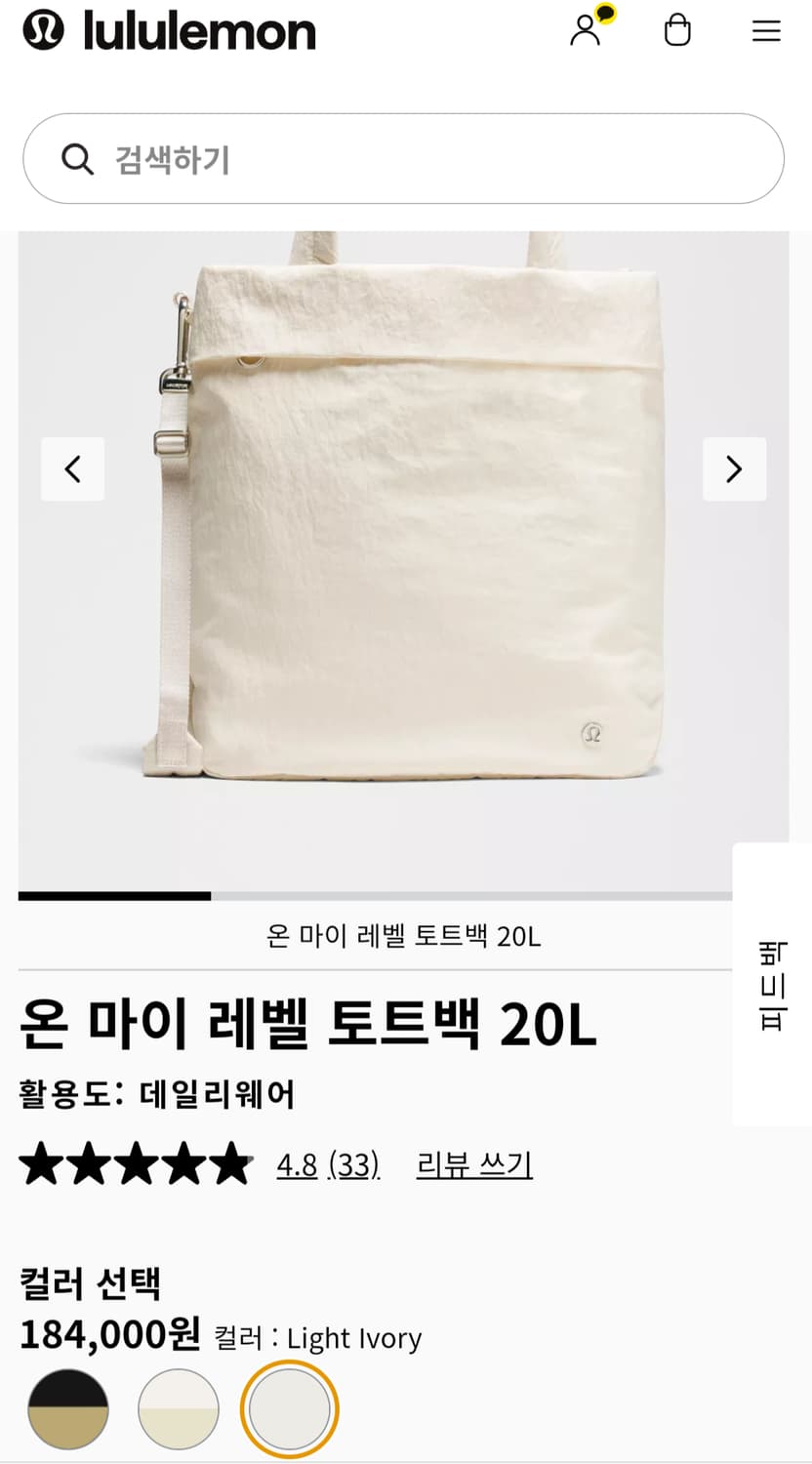Show previous product image via left arrow
Viewport: 812px width, 1464px height.
click(73, 469)
